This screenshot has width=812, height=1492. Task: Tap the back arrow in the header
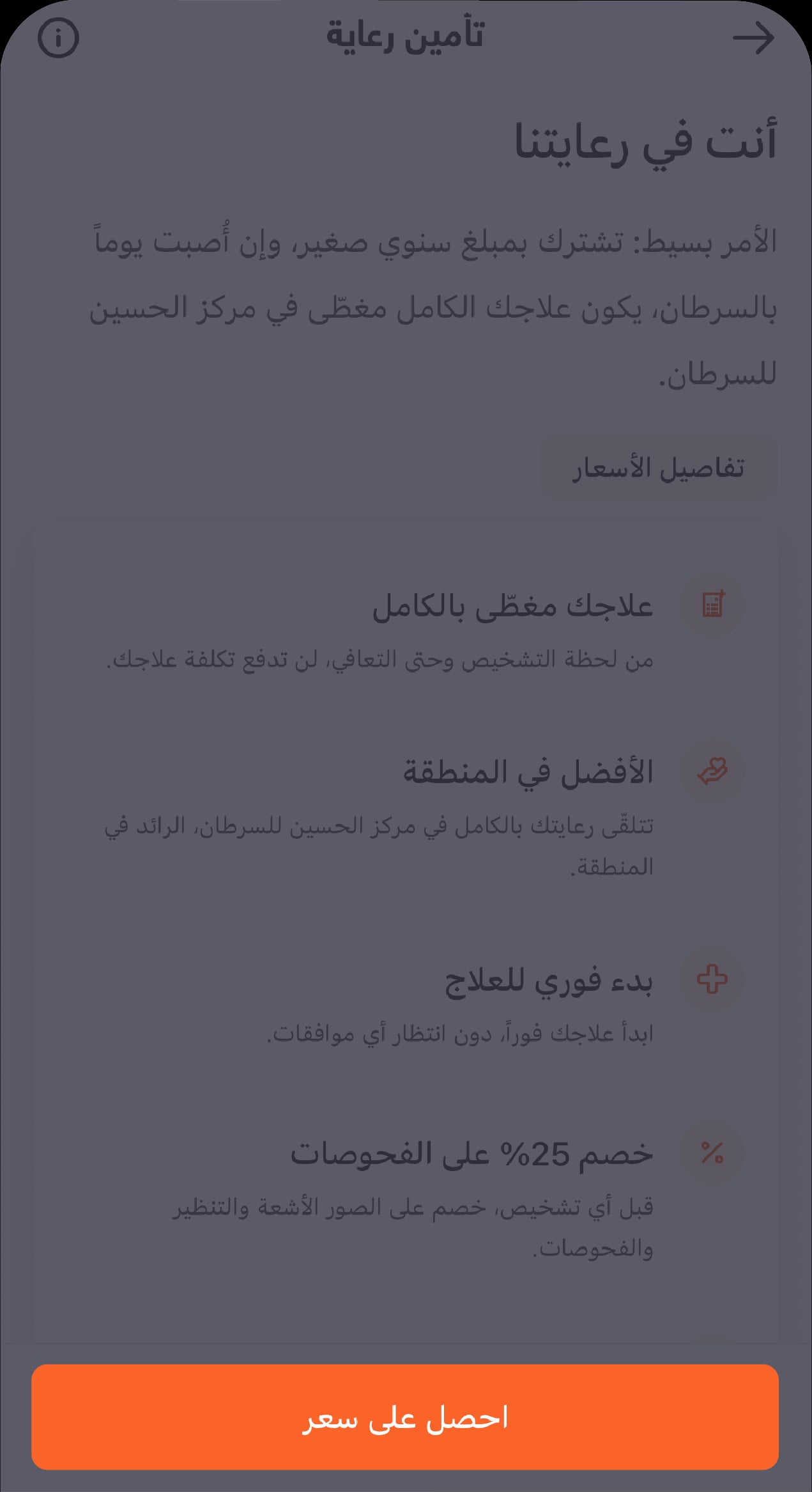[x=753, y=38]
